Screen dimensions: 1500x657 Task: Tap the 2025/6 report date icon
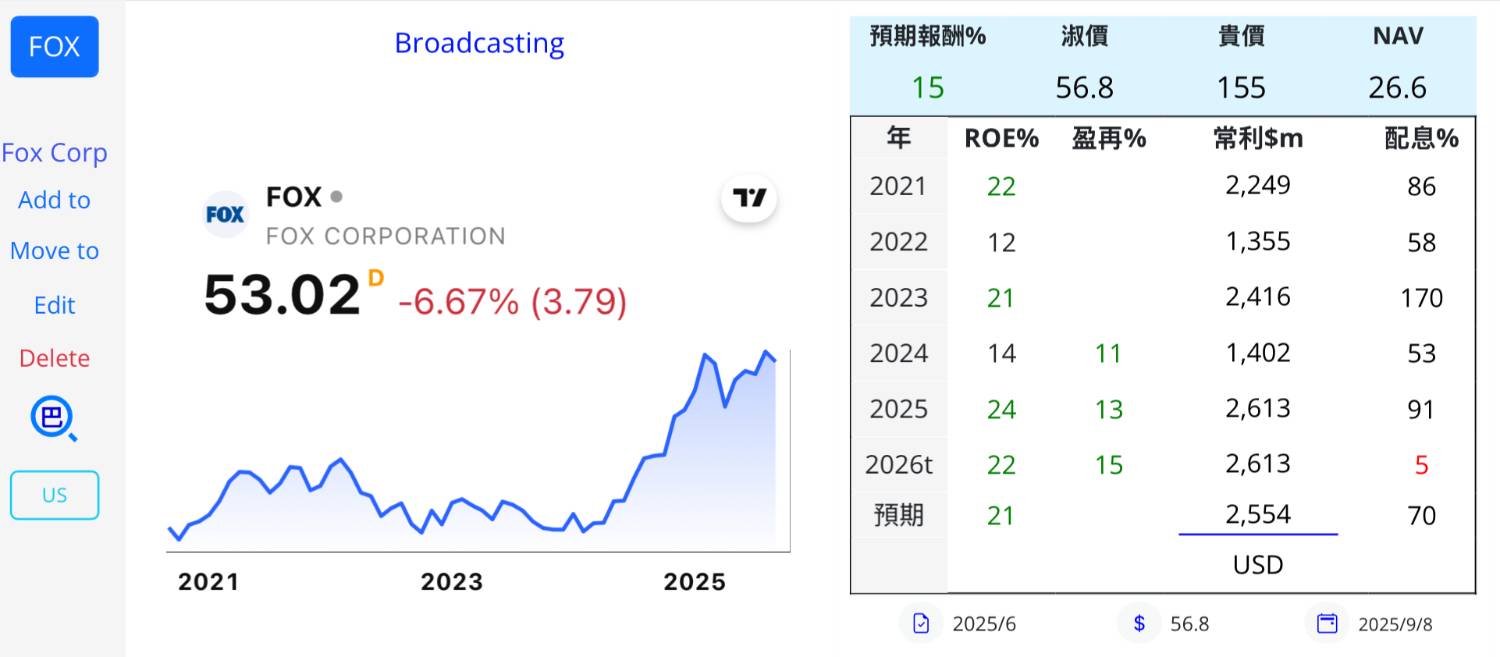click(x=921, y=624)
